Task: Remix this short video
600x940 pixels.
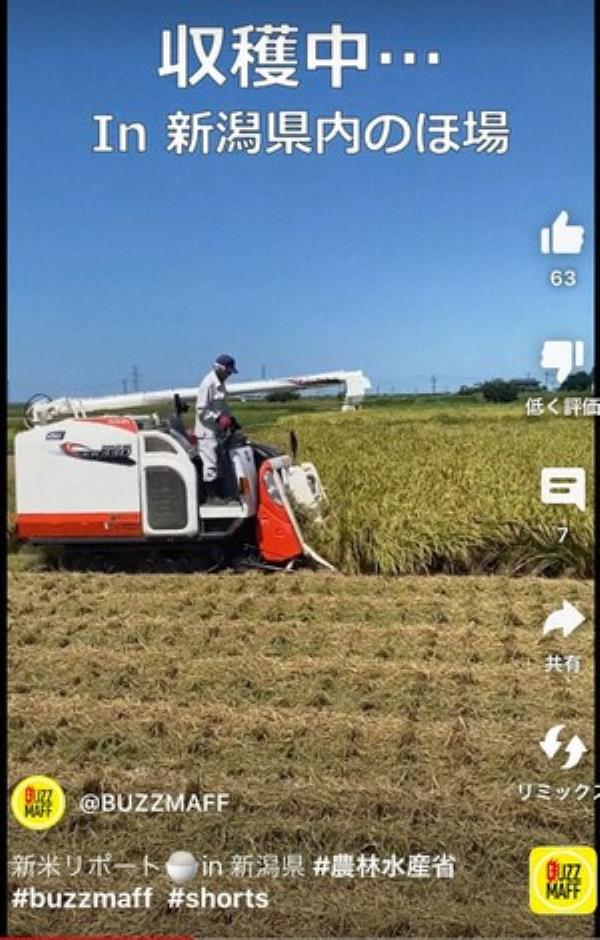Action: [562, 747]
